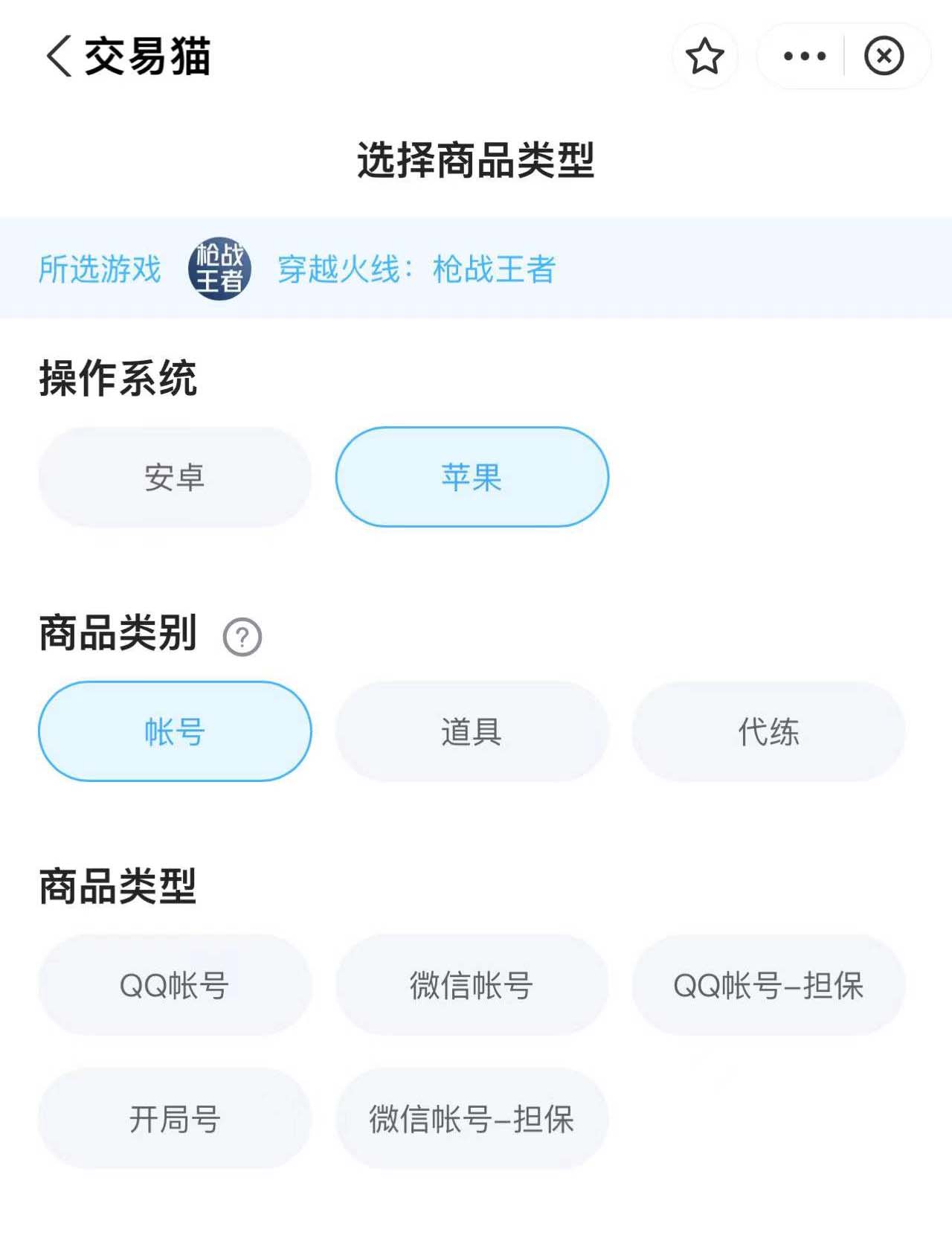Close the mini program
This screenshot has width=952, height=1244.
[884, 56]
